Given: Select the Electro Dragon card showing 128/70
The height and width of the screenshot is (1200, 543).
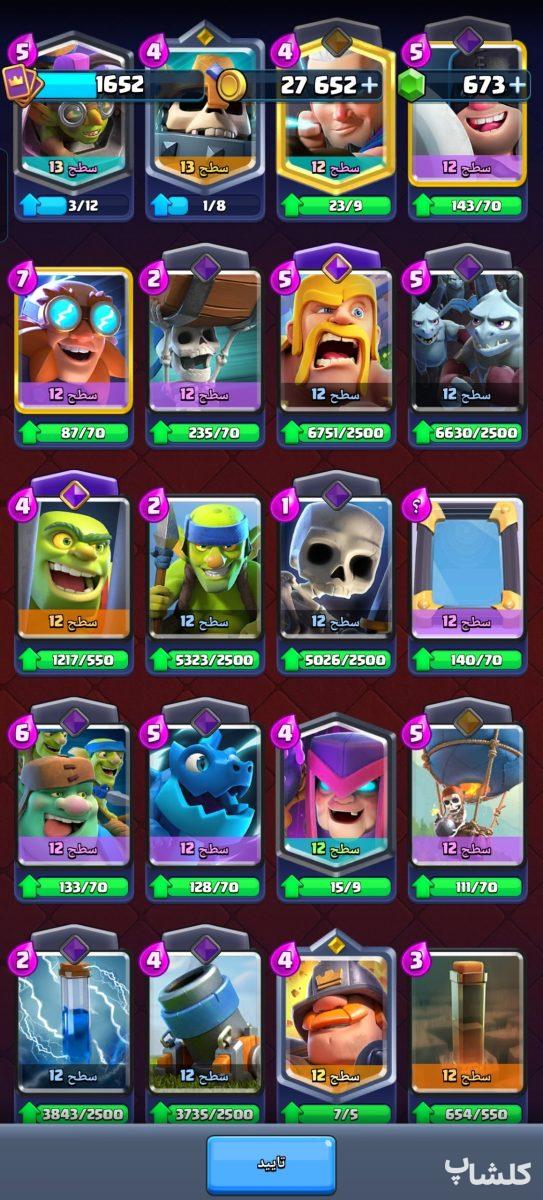Looking at the screenshot, I should point(204,802).
